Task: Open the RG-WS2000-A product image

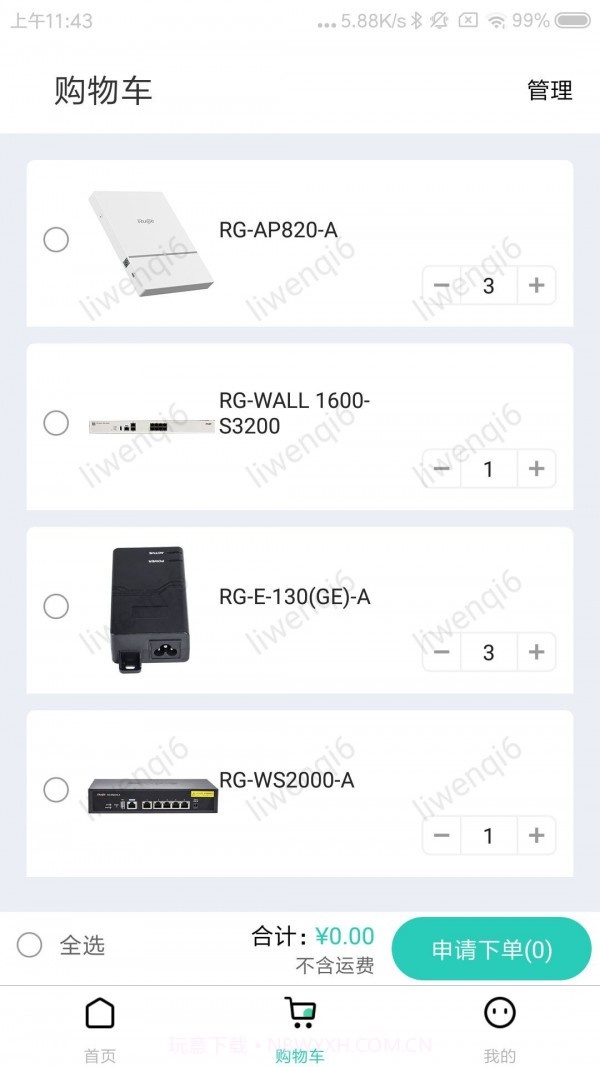Action: [x=151, y=795]
